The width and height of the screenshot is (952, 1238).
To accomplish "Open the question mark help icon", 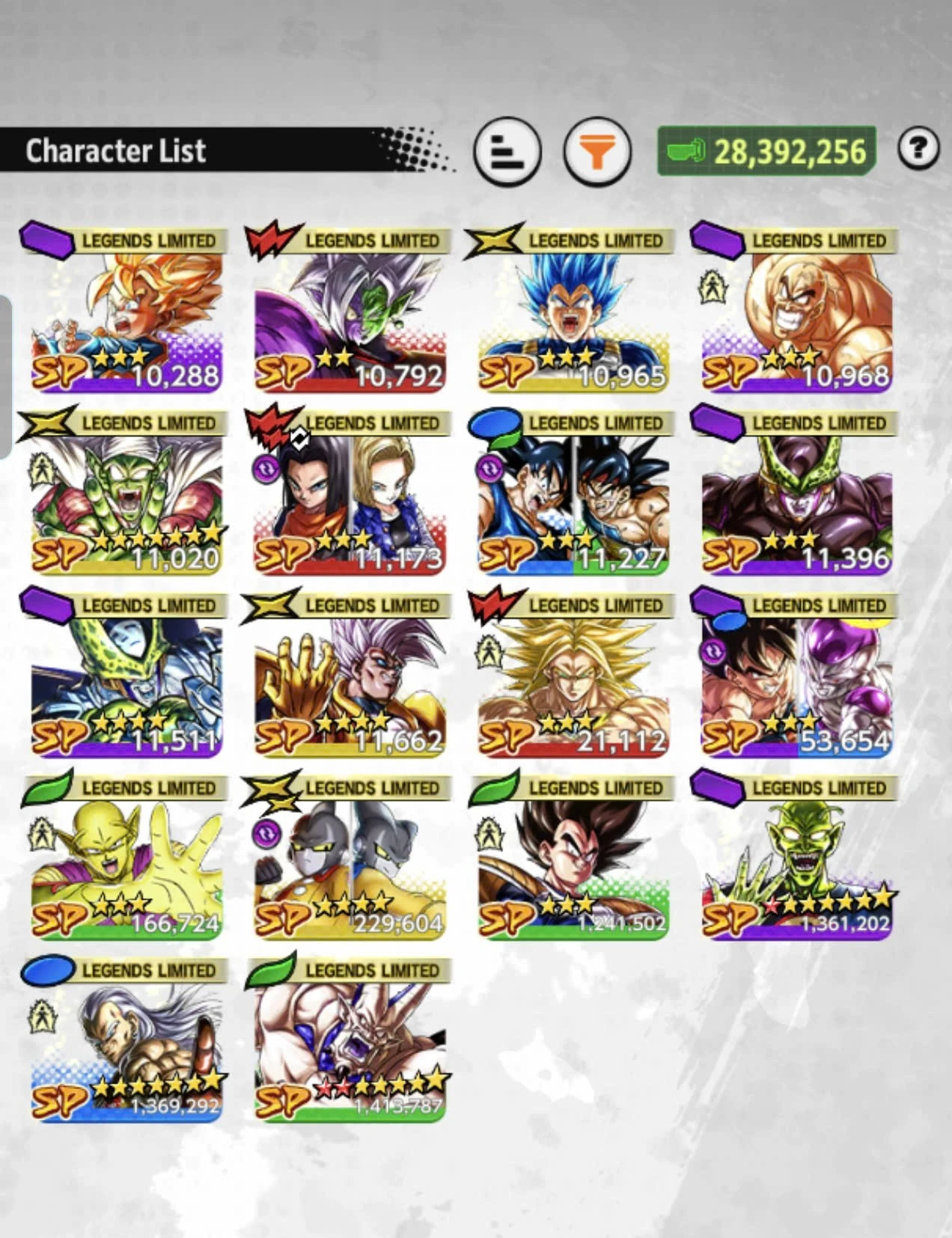I will pyautogui.click(x=918, y=147).
